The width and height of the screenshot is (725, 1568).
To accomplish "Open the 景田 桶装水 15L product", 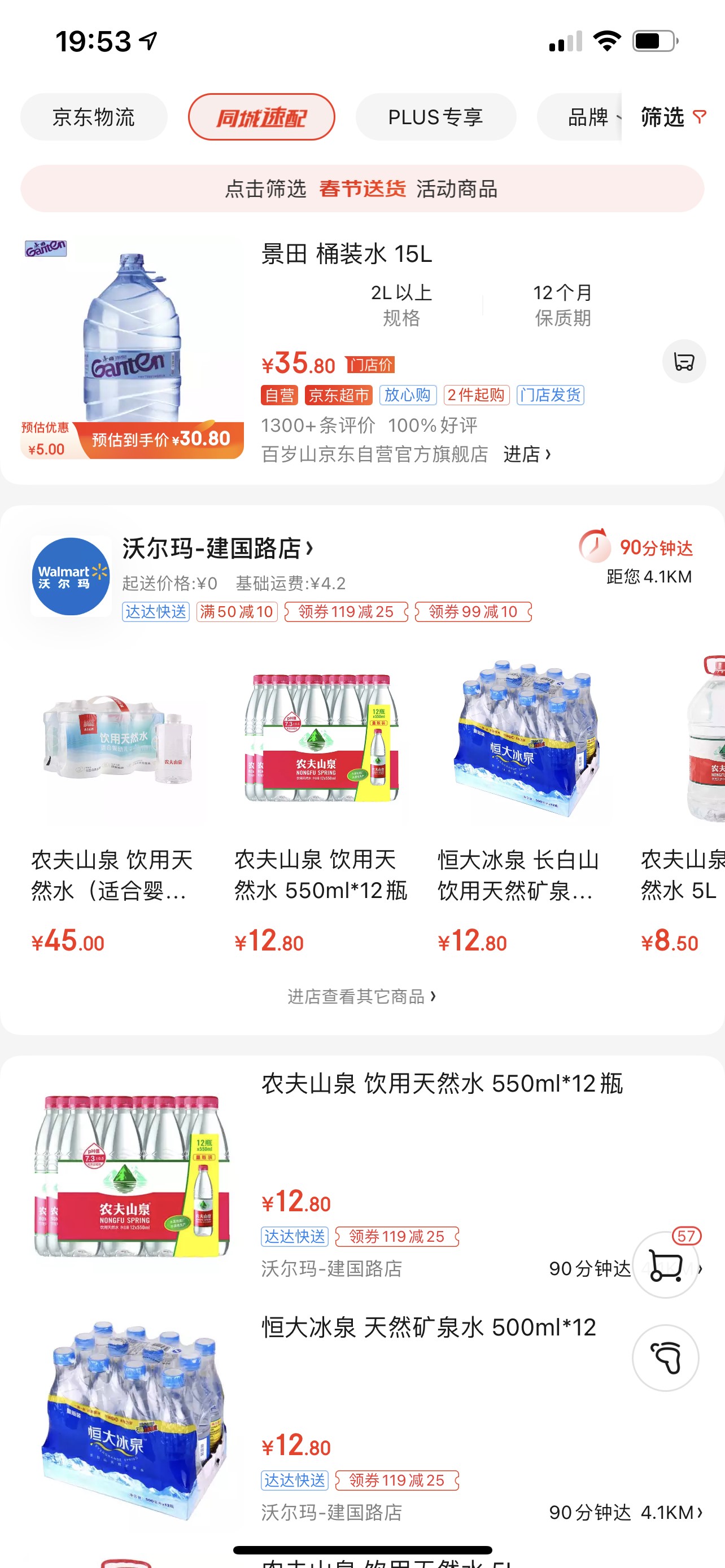I will (346, 254).
